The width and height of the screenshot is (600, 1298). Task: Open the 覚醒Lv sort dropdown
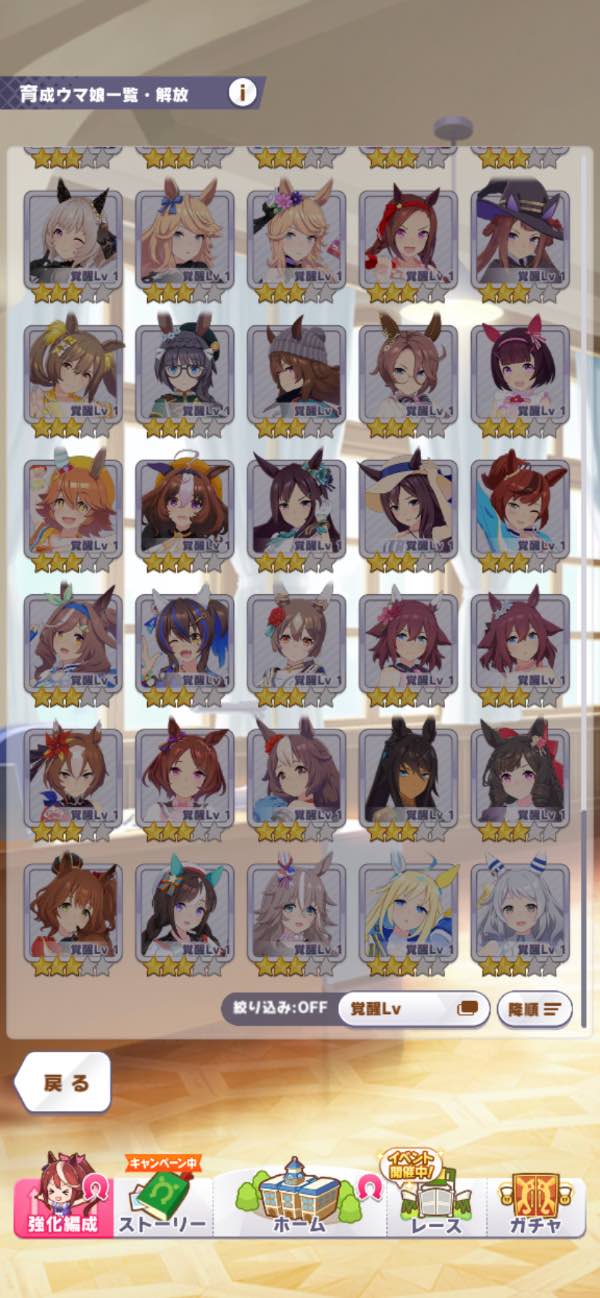click(x=413, y=1008)
